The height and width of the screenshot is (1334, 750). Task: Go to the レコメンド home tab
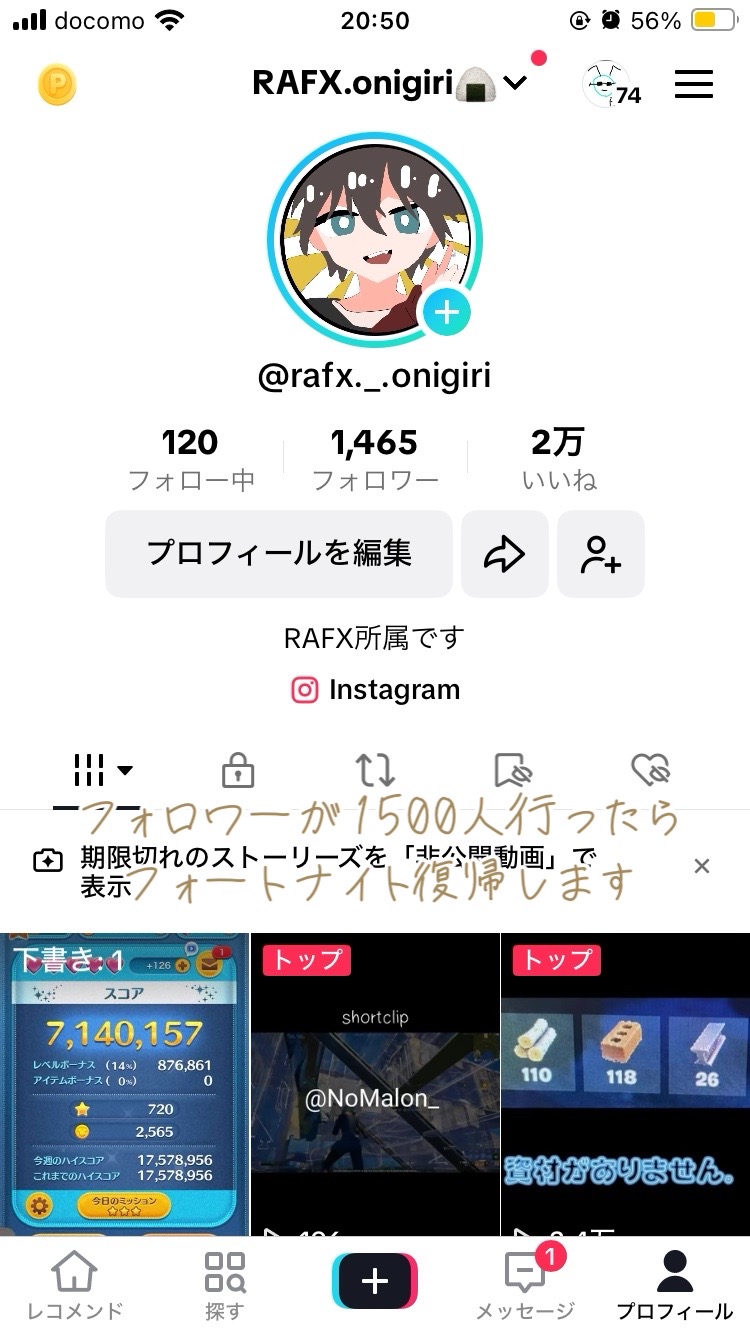[x=75, y=1285]
